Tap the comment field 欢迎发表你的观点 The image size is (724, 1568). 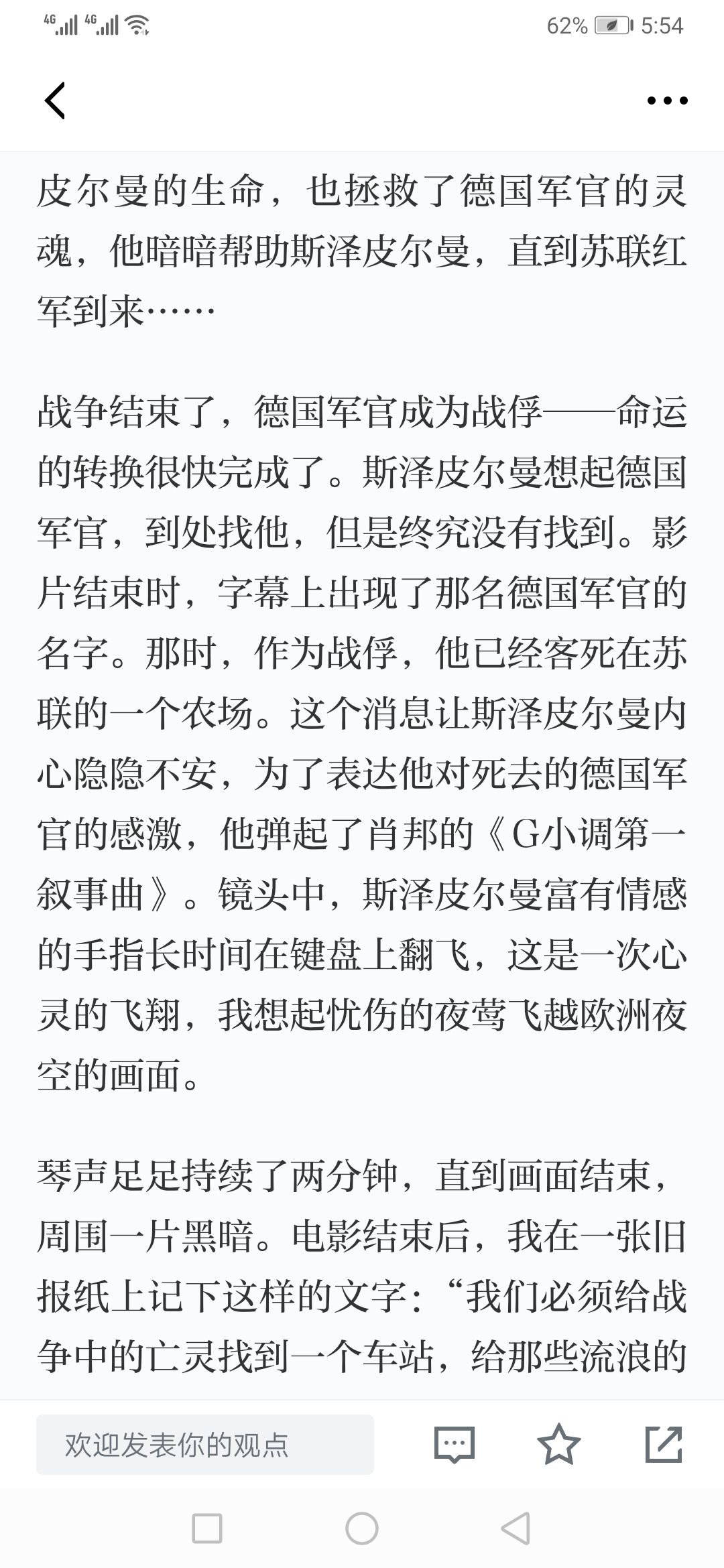click(205, 1445)
